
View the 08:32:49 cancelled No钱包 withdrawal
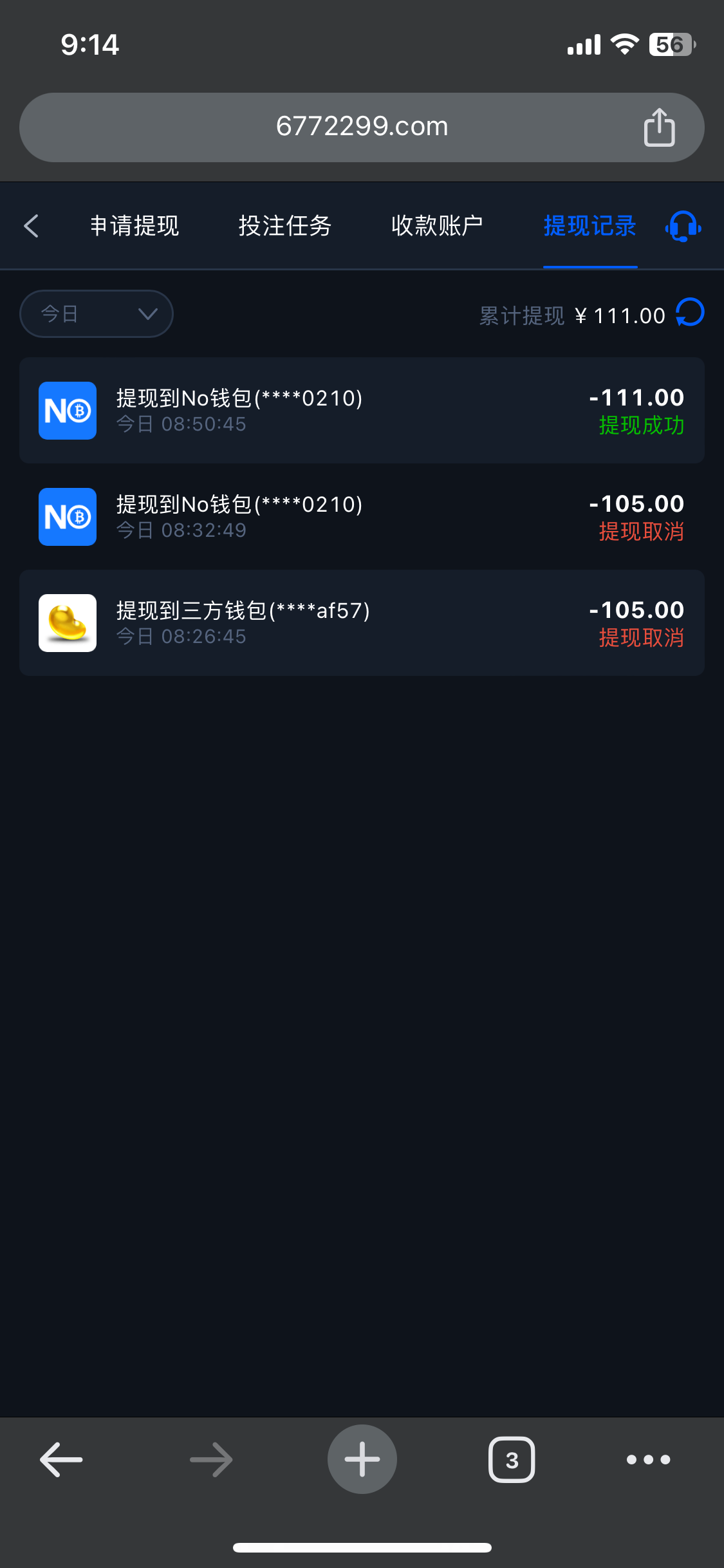click(x=362, y=517)
